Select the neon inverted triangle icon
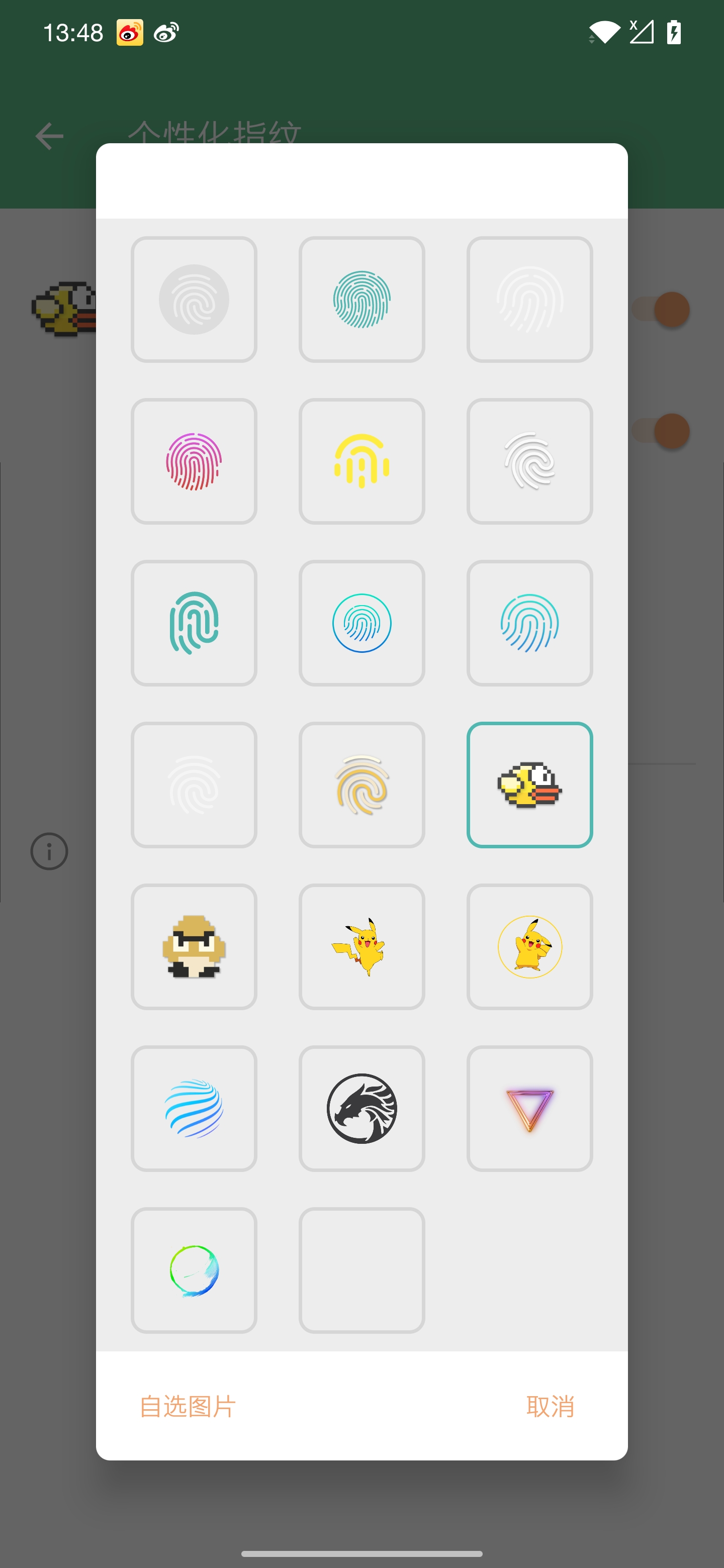Screen dimensions: 724x1568 coord(529,1109)
